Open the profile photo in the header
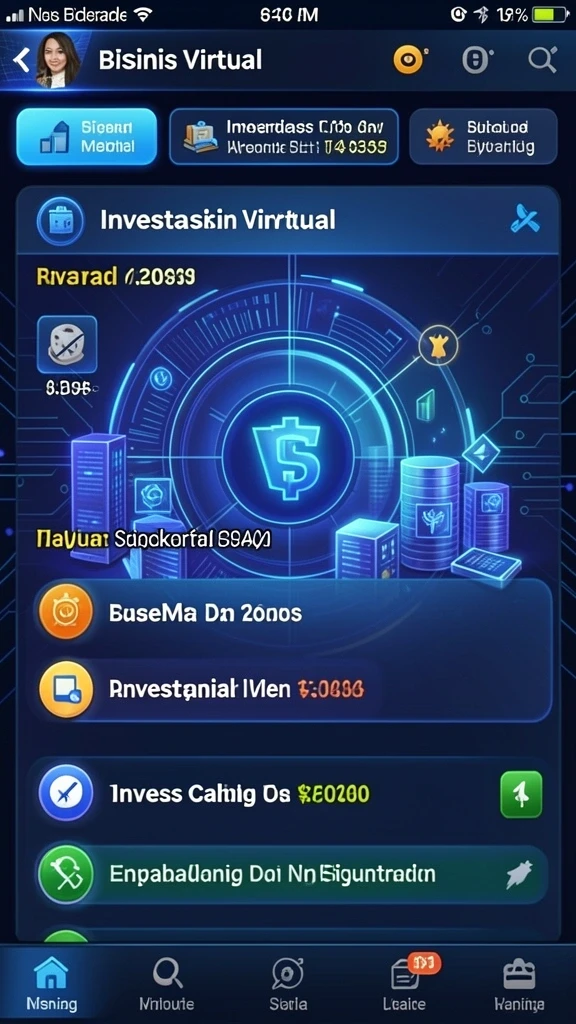The image size is (576, 1024). point(59,60)
